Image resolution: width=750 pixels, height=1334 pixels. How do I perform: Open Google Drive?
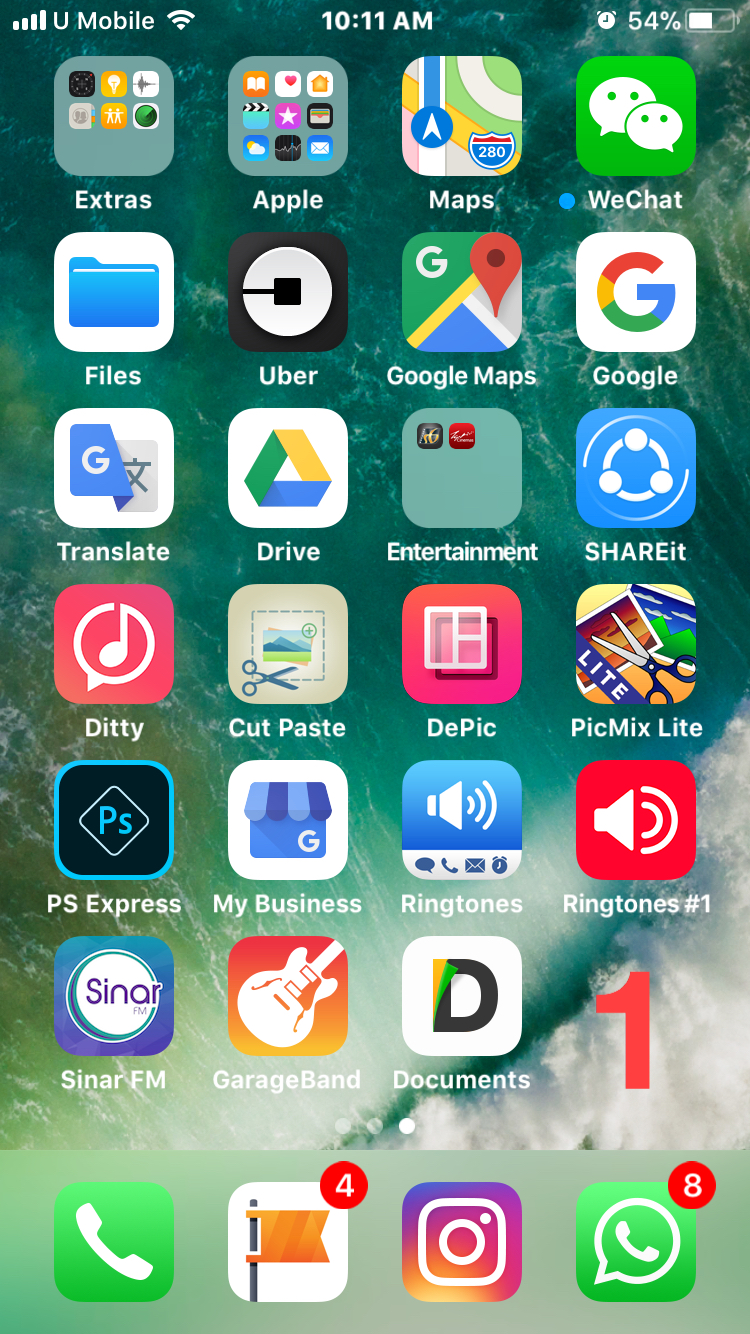[x=288, y=468]
